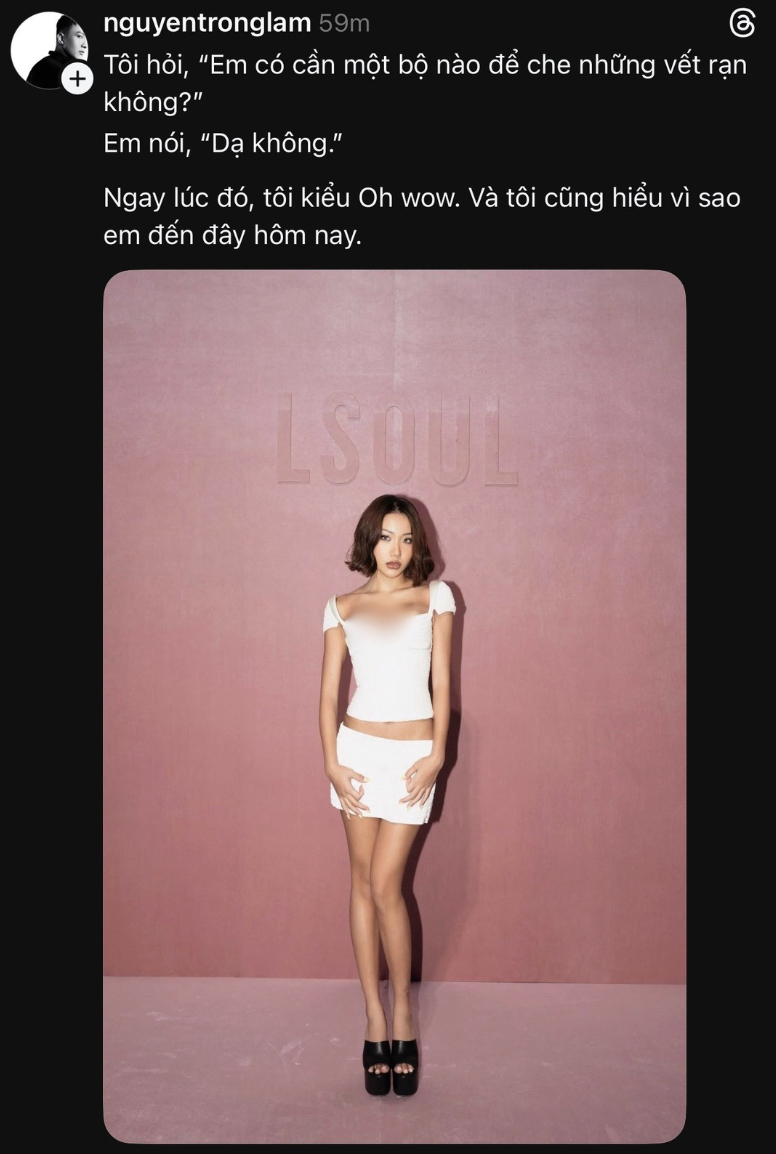Open the post photo in full view

[x=394, y=705]
